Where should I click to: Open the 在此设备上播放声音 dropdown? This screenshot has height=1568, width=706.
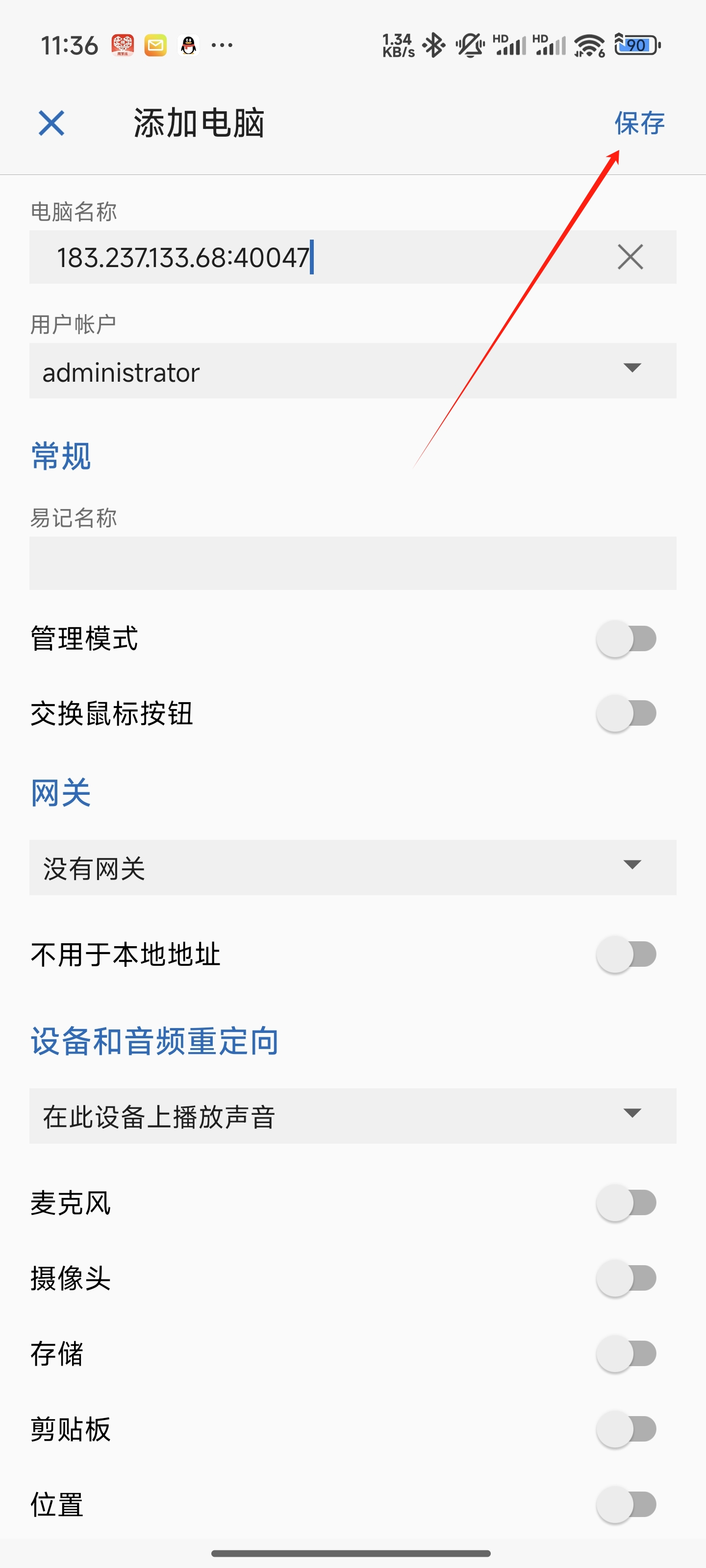pos(353,1116)
